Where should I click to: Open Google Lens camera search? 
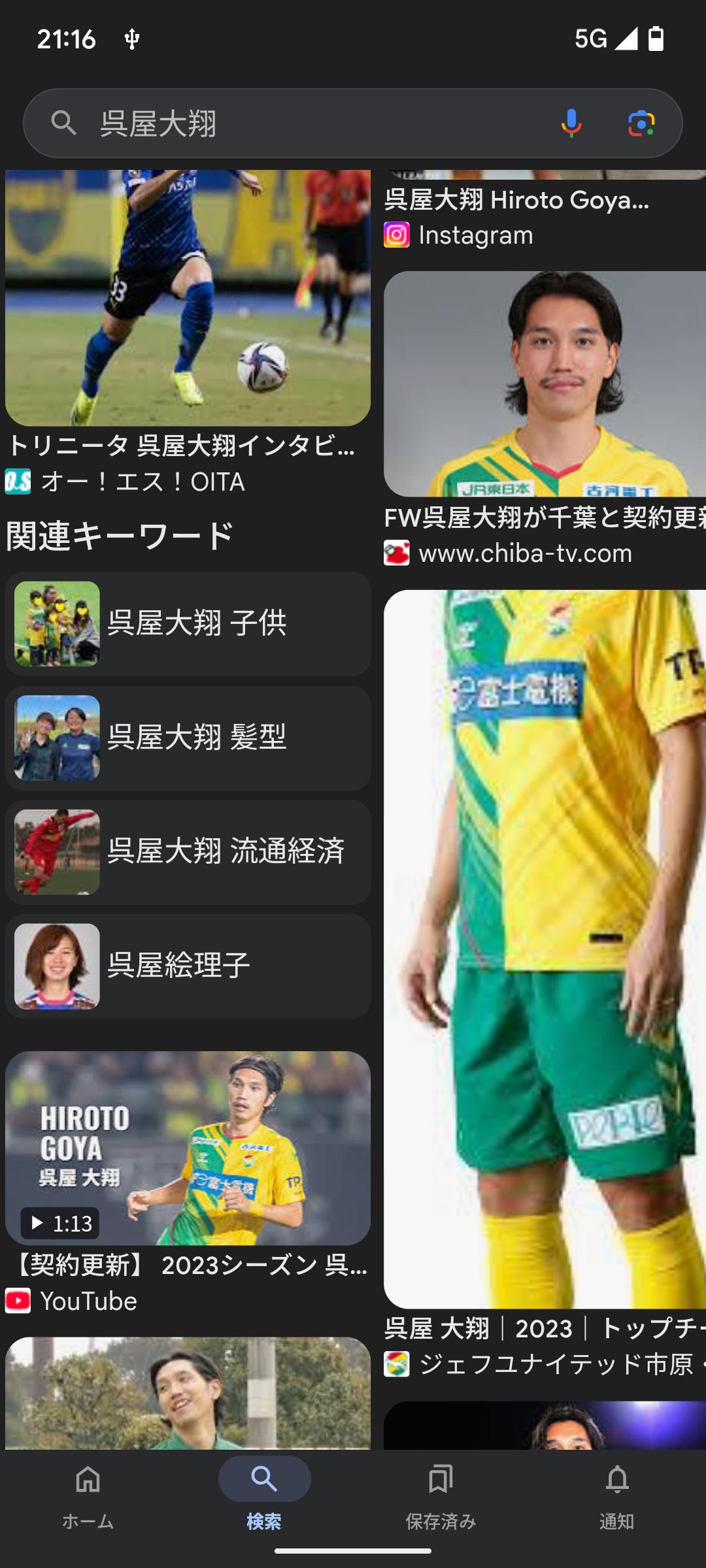[641, 123]
